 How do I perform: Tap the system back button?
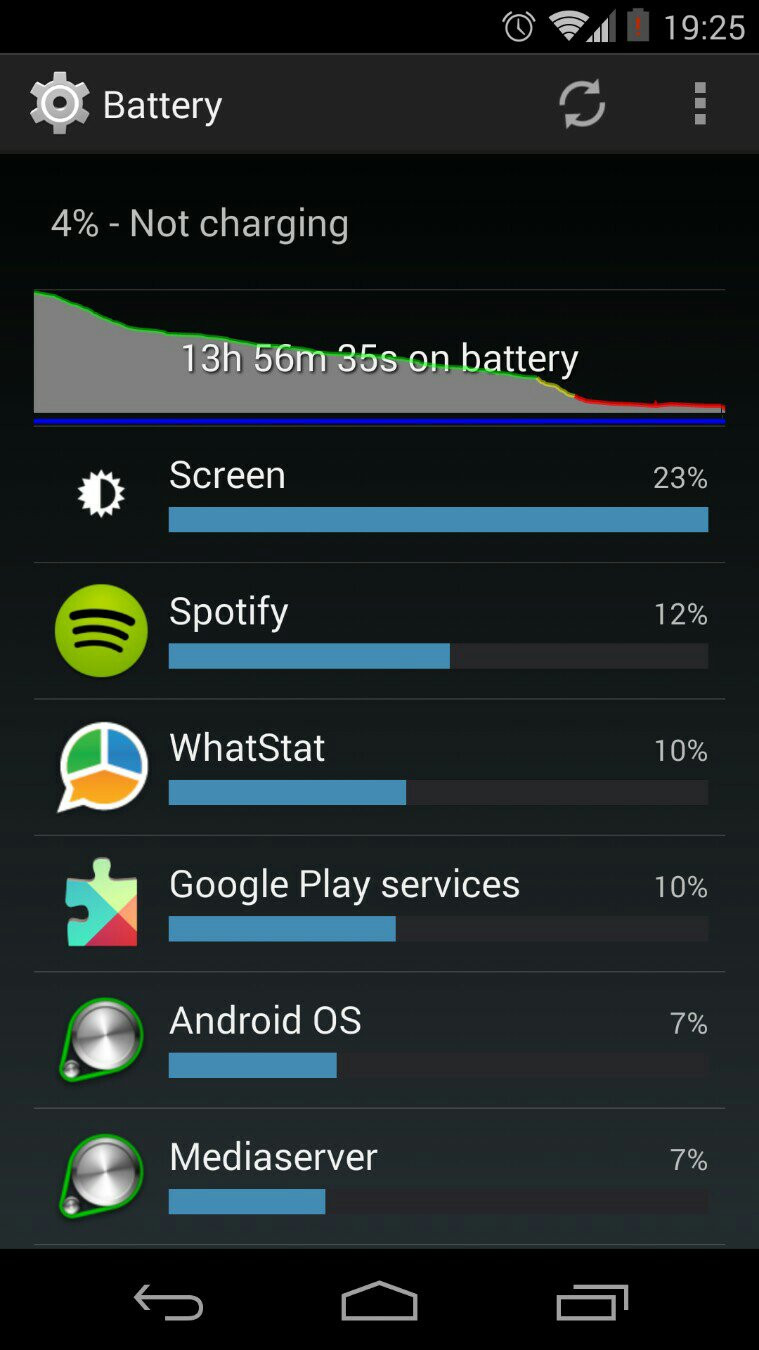click(168, 1302)
